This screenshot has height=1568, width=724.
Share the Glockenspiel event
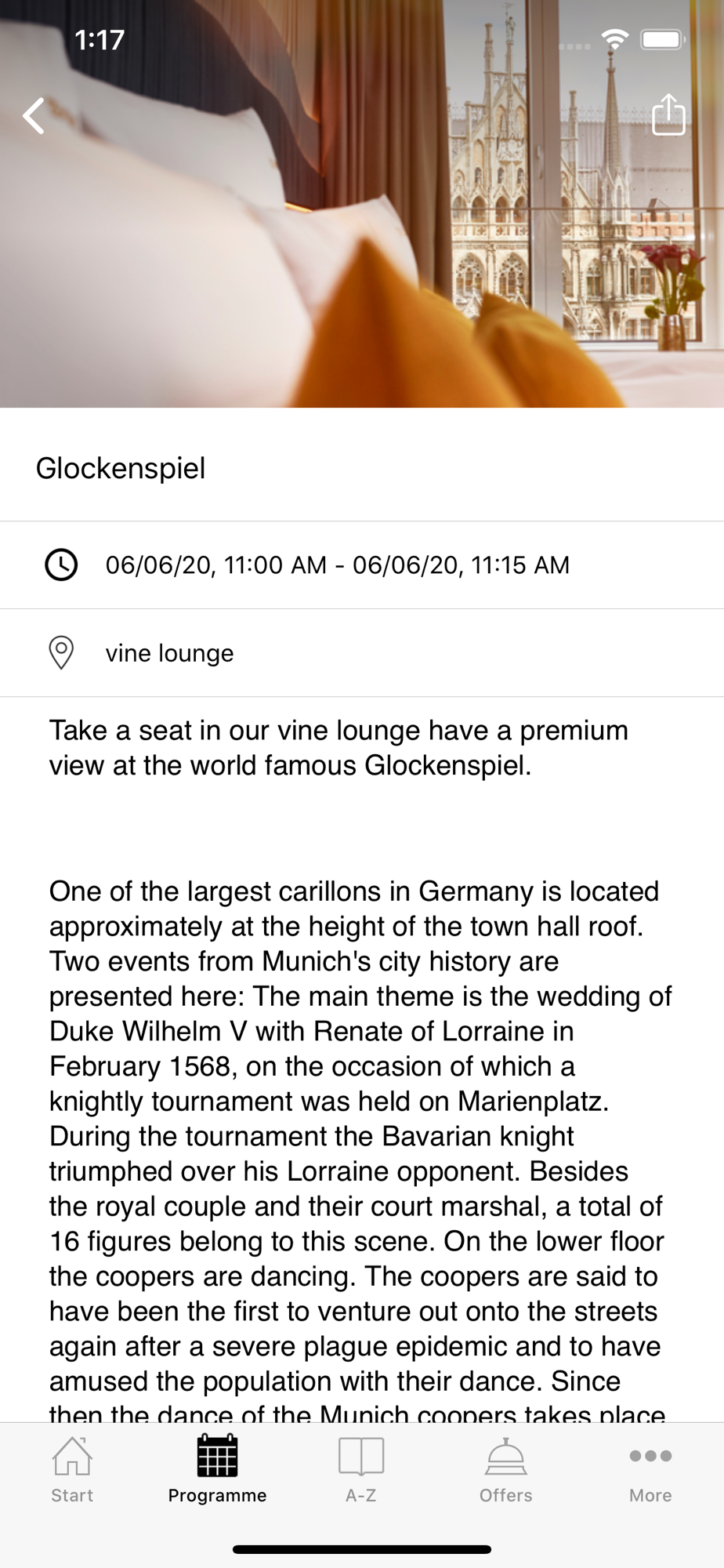pyautogui.click(x=668, y=115)
